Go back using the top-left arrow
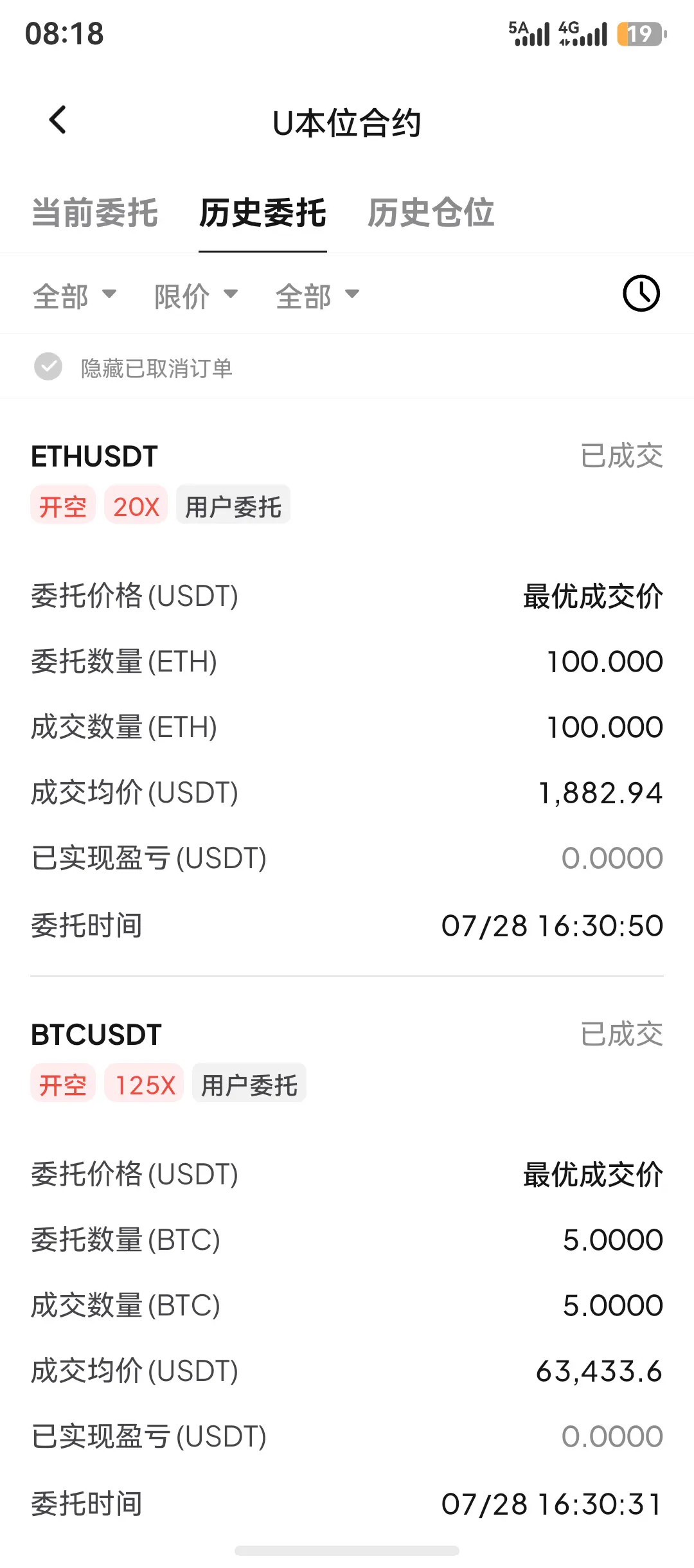 click(x=58, y=120)
